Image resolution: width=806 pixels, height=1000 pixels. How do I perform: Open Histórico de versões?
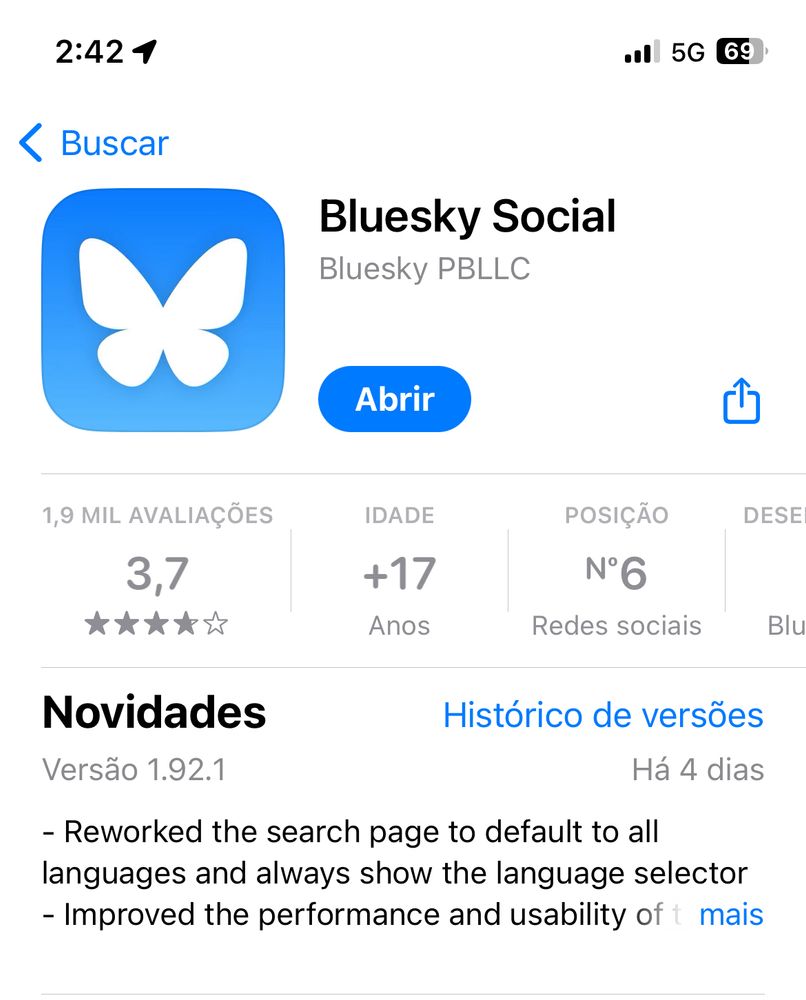click(x=602, y=715)
